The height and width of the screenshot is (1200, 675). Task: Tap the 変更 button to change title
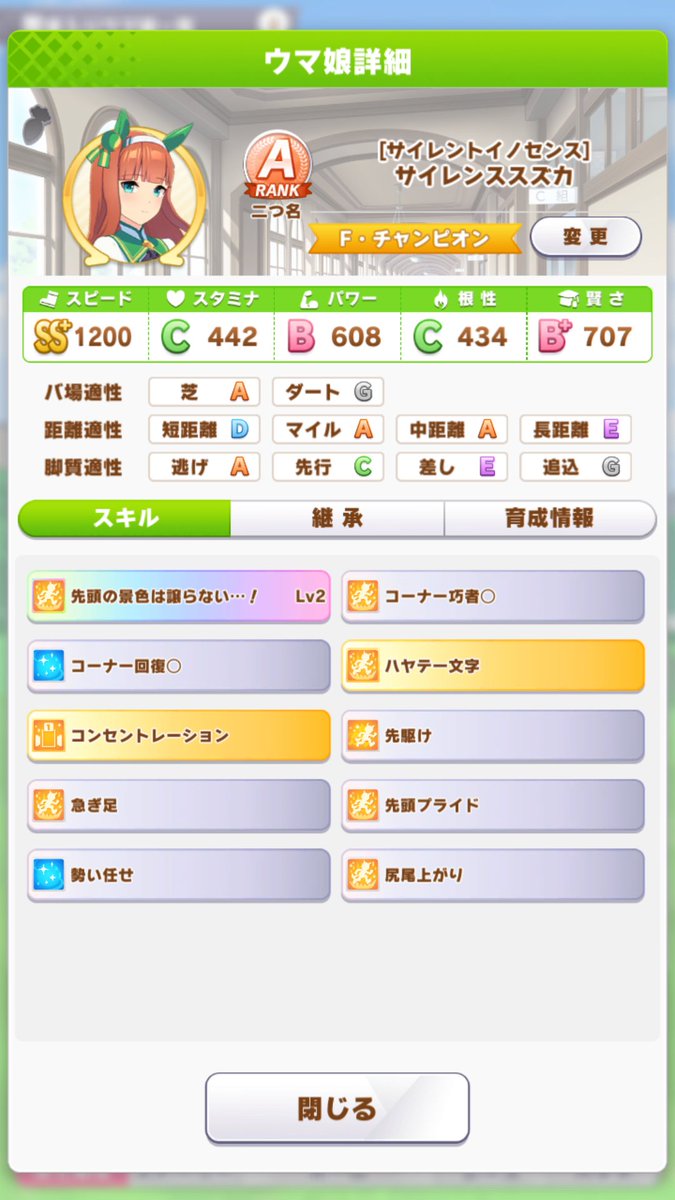[x=585, y=237]
